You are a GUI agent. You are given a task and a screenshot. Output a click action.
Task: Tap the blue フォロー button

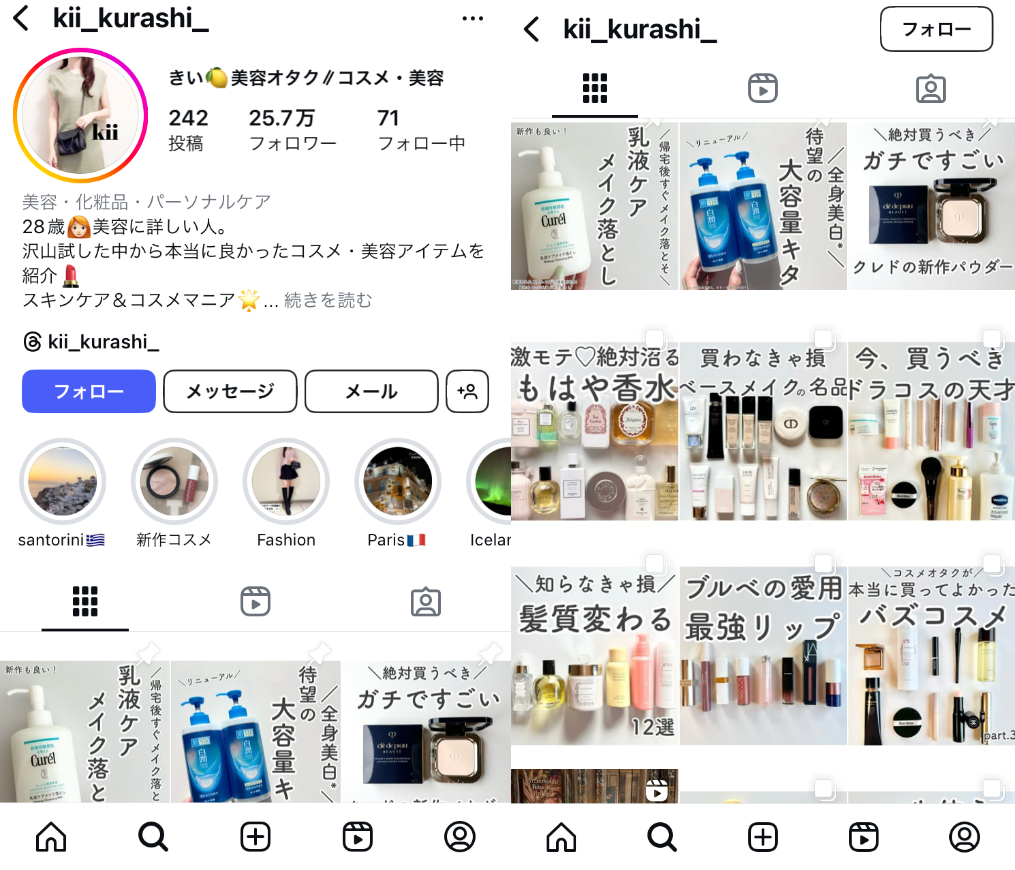coord(89,391)
